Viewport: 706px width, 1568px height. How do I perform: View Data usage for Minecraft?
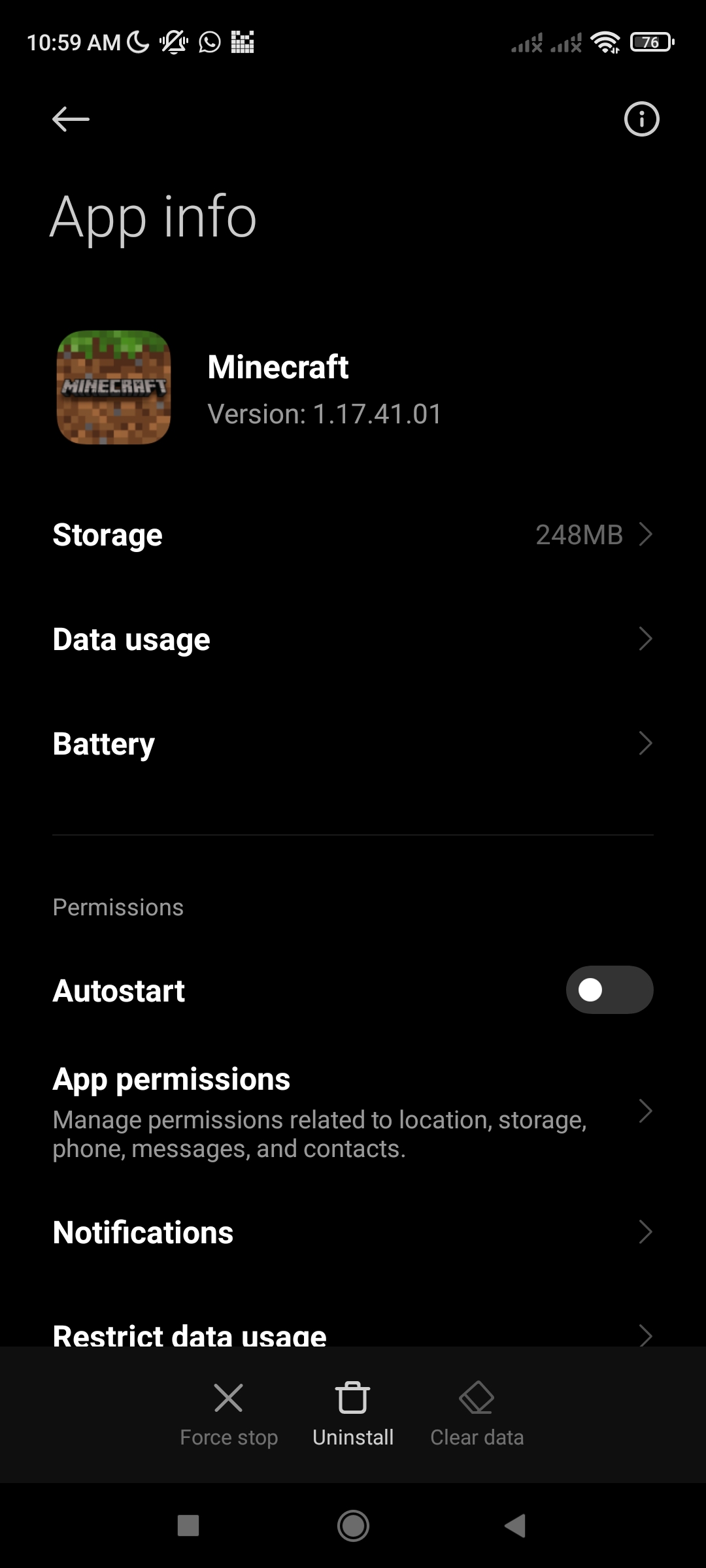[353, 639]
